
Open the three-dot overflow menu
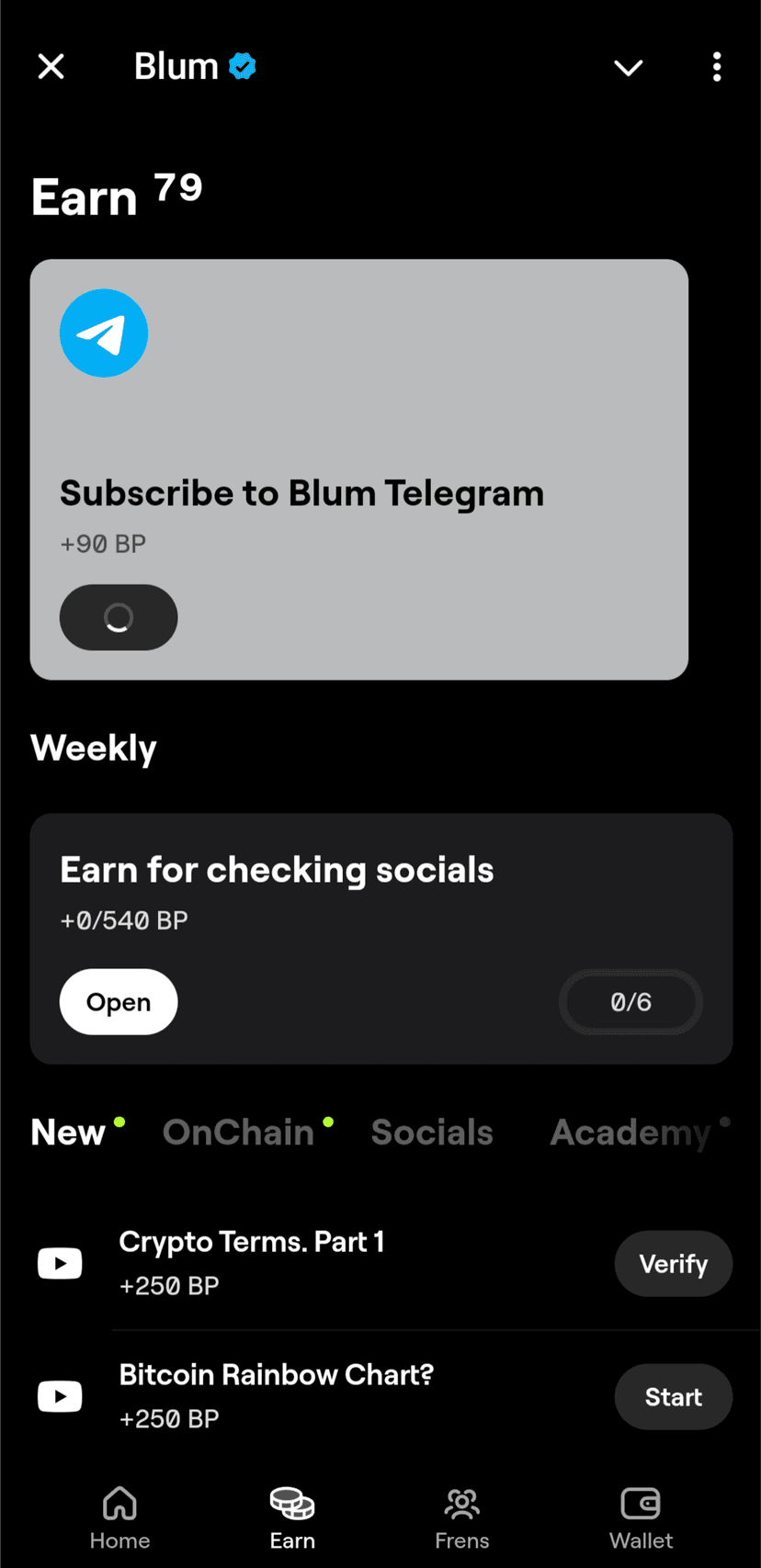point(717,67)
